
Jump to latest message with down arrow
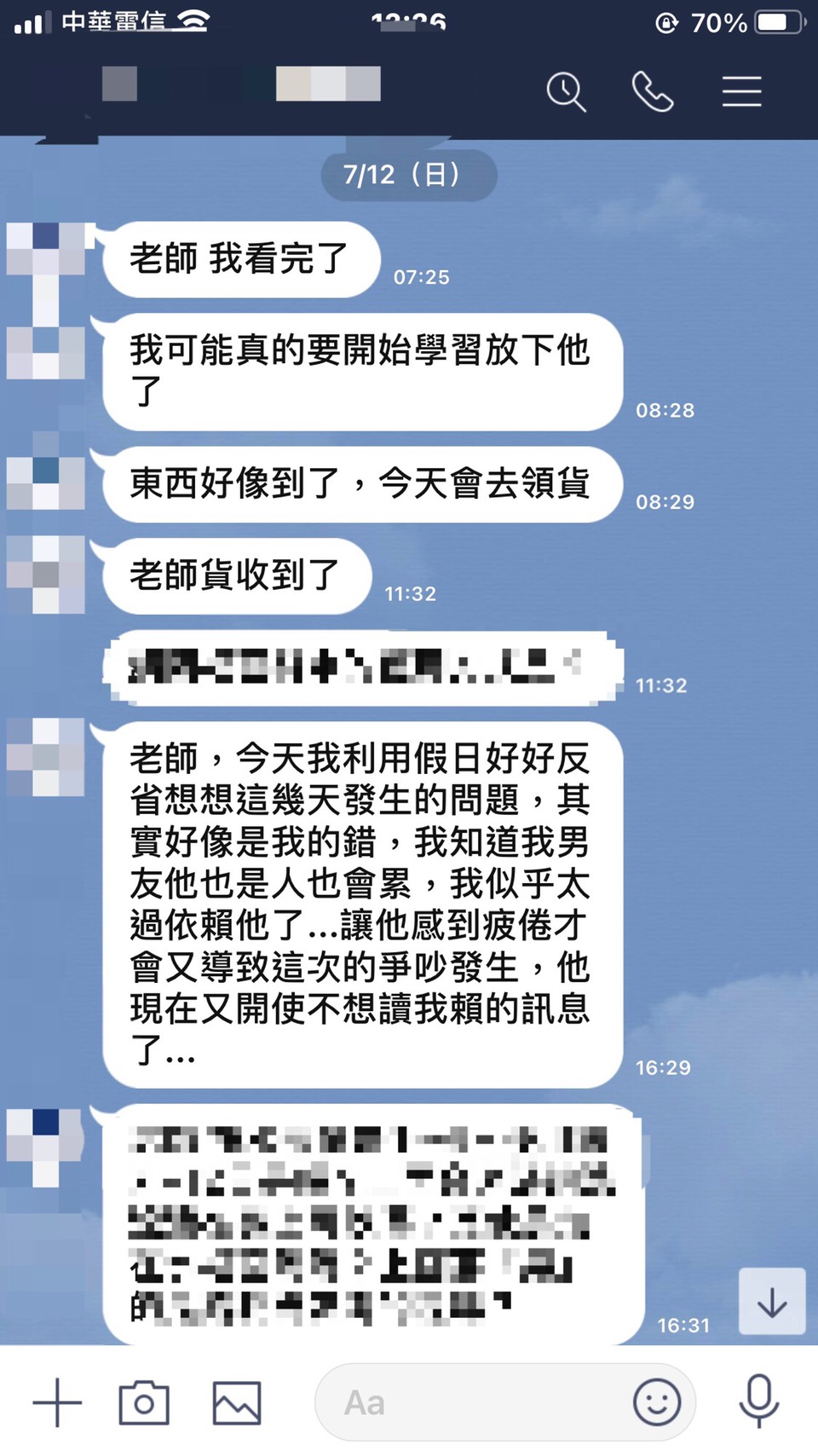771,1301
